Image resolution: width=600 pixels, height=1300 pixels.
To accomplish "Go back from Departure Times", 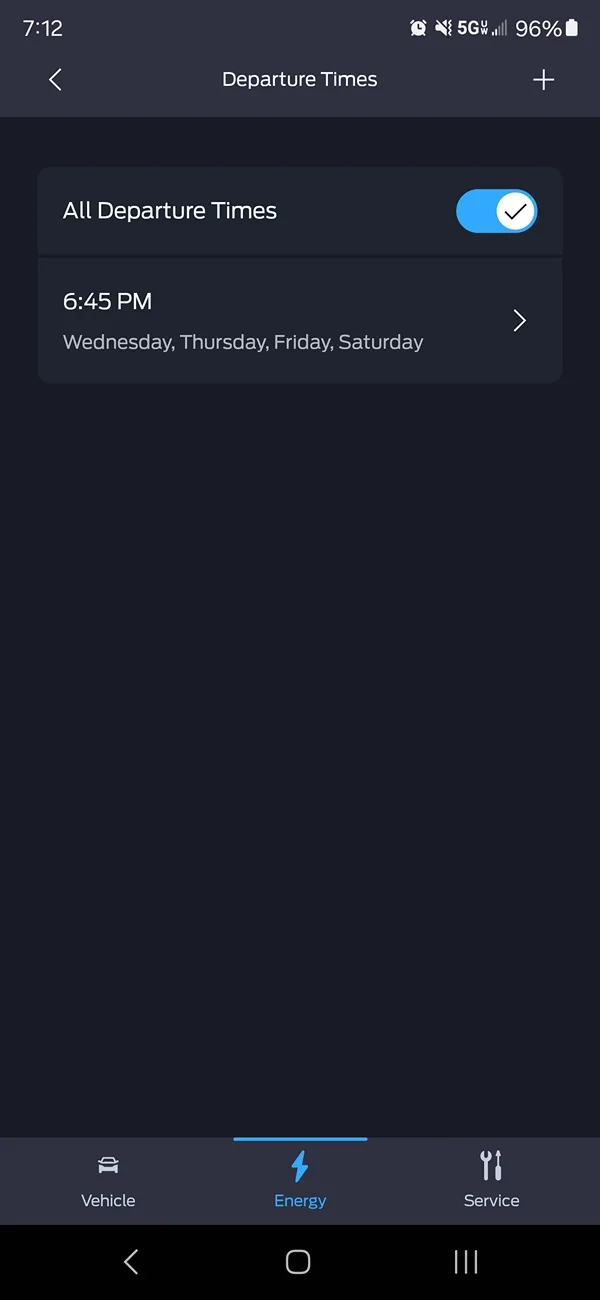I will click(x=55, y=80).
